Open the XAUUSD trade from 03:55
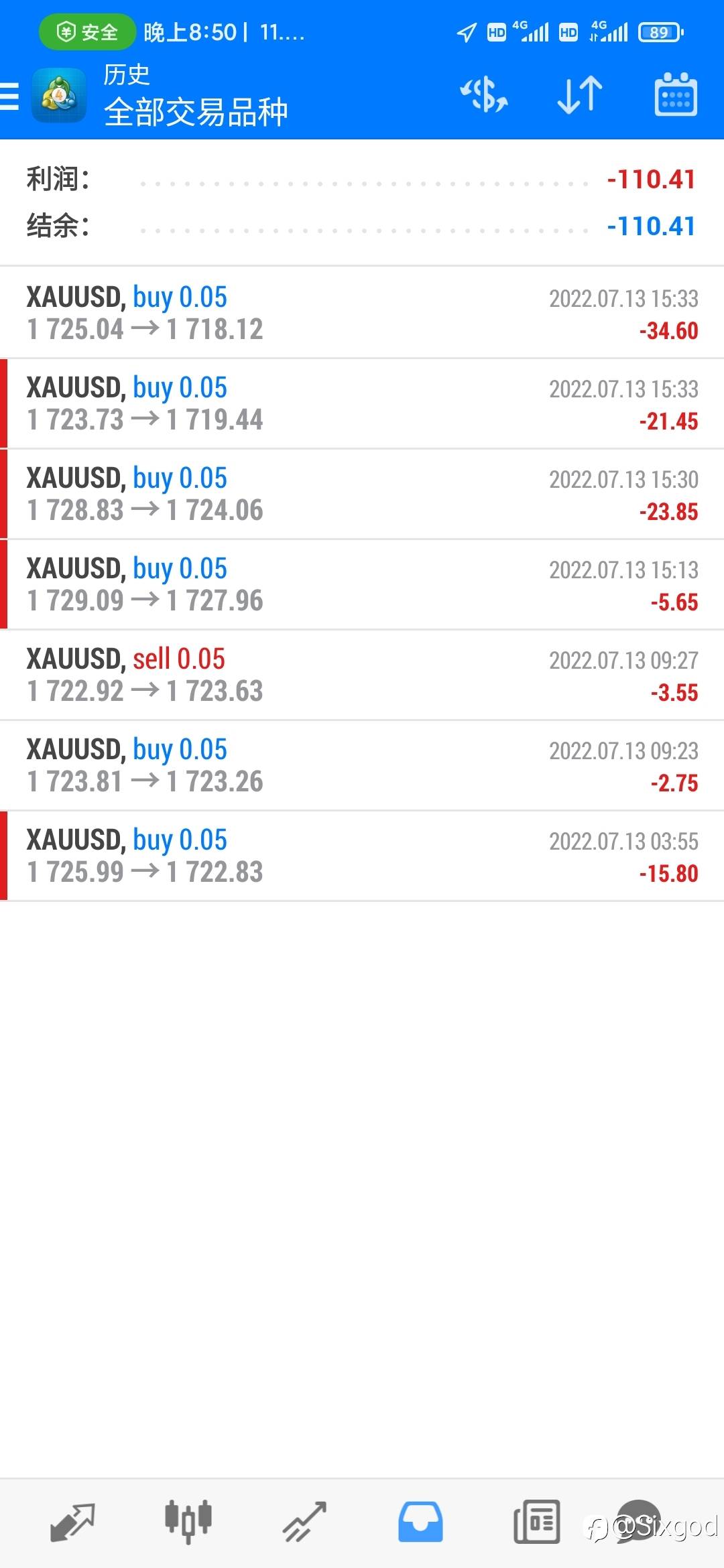 [x=362, y=856]
